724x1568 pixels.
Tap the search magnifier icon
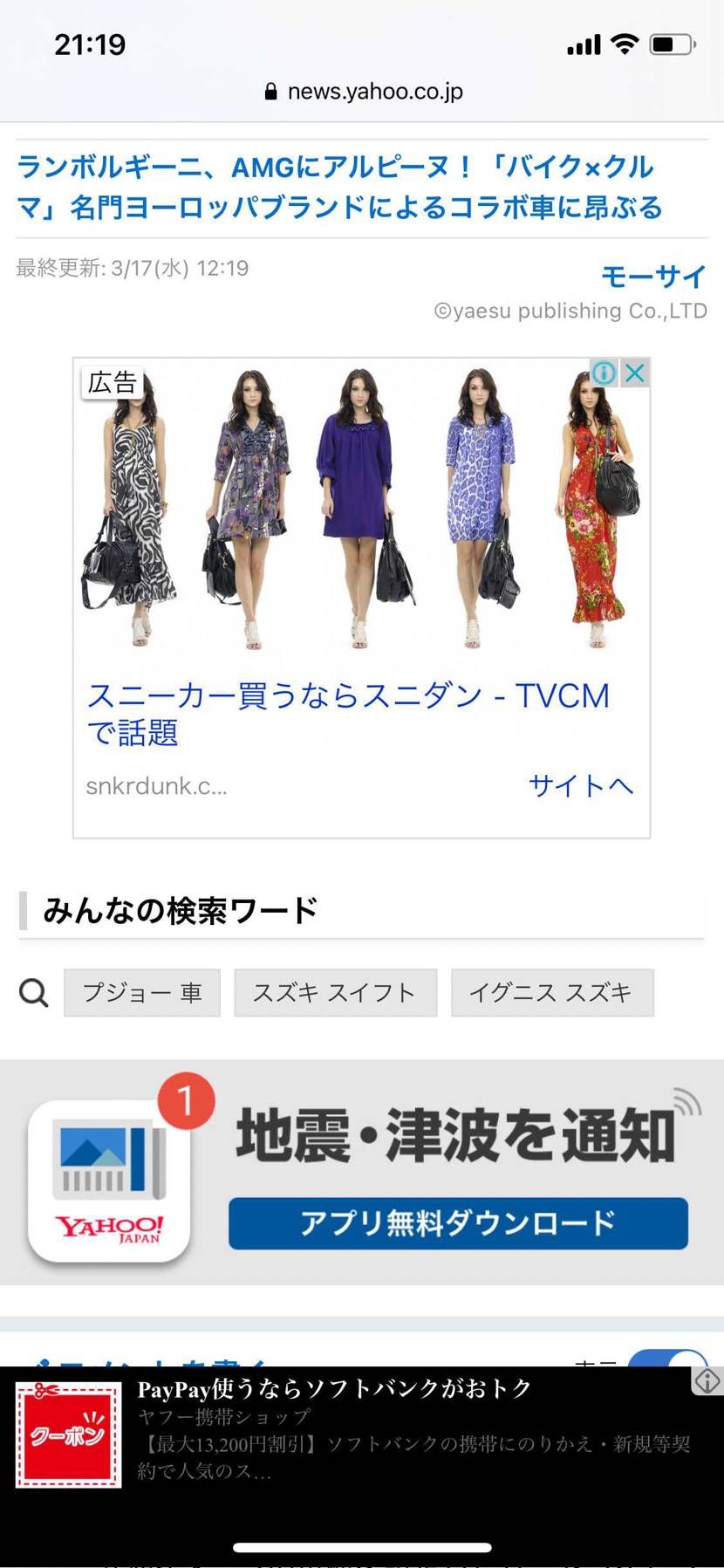coord(33,992)
